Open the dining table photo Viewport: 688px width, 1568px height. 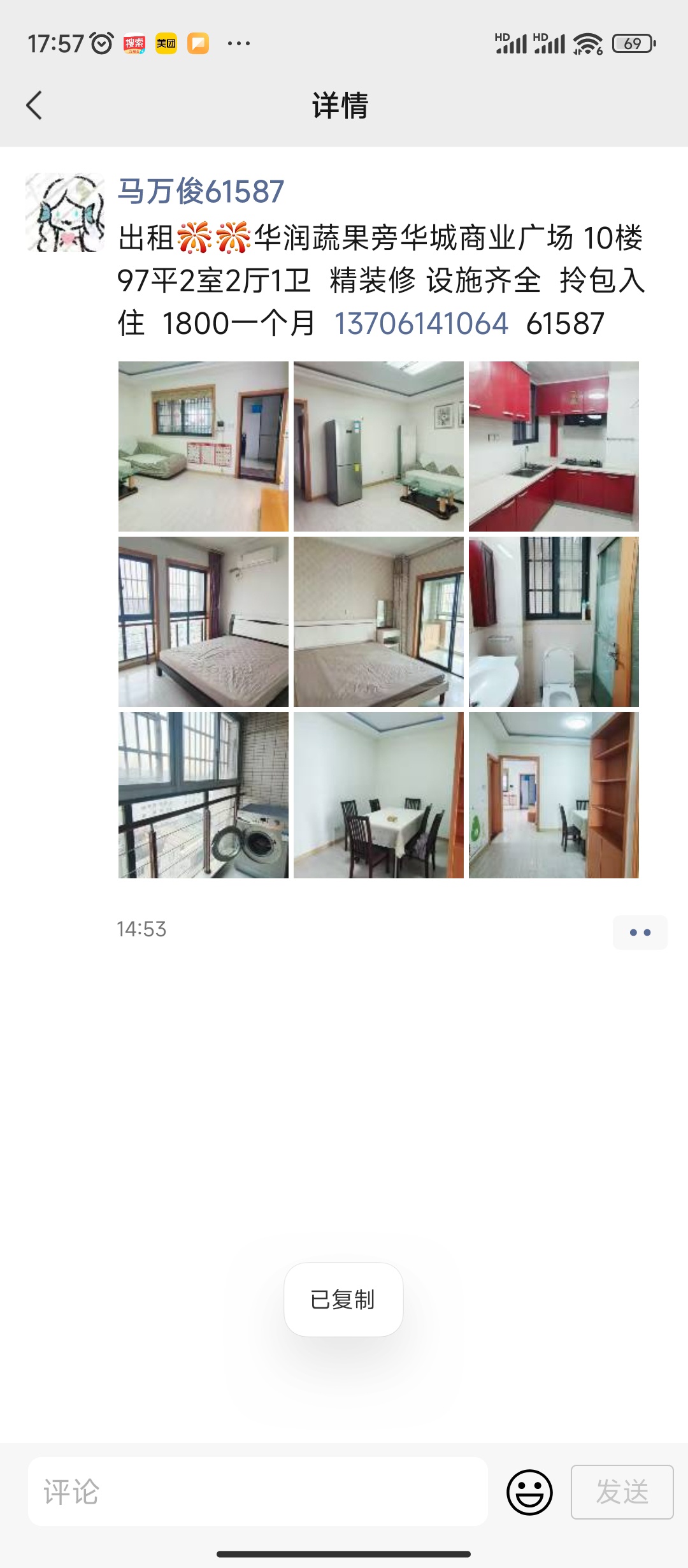tap(378, 795)
